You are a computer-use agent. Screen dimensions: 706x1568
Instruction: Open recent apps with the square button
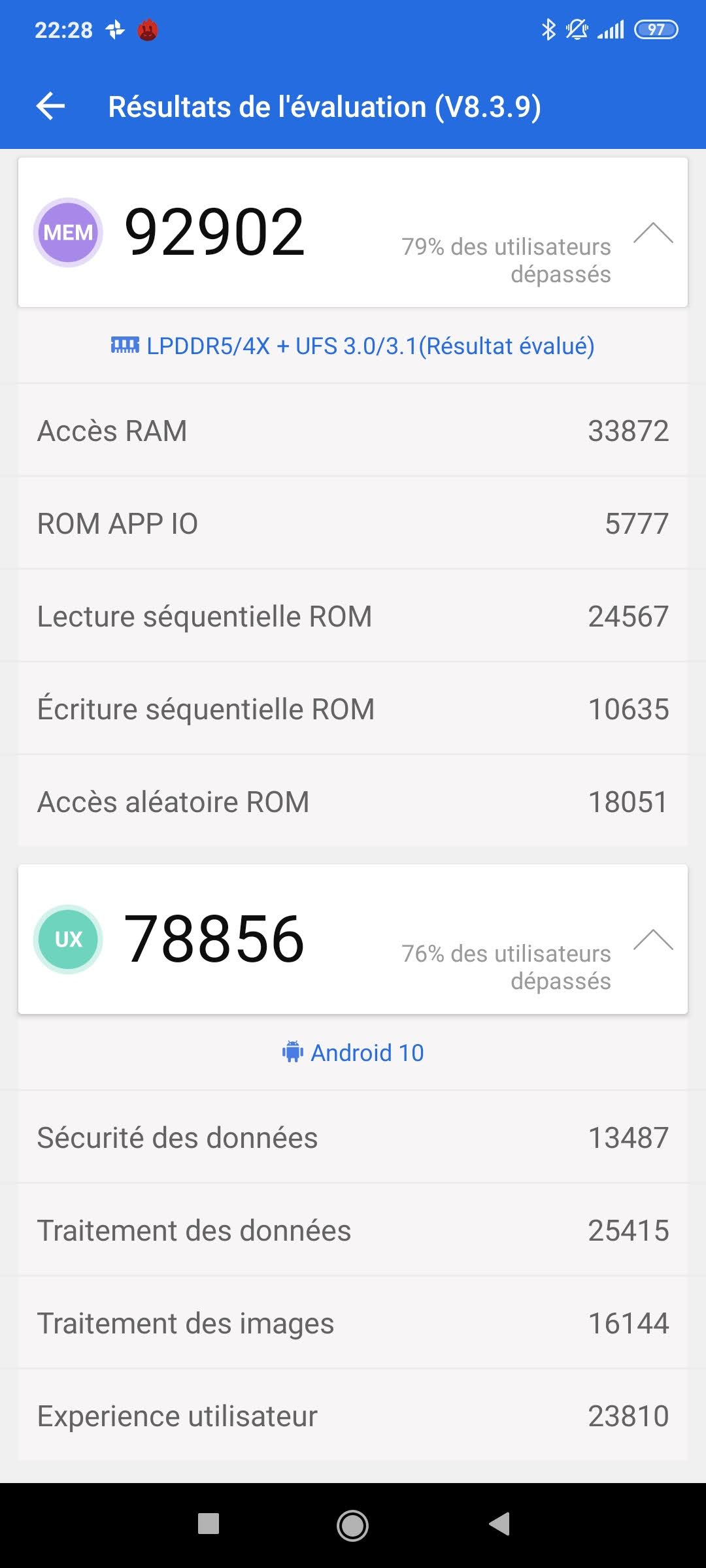(209, 1524)
